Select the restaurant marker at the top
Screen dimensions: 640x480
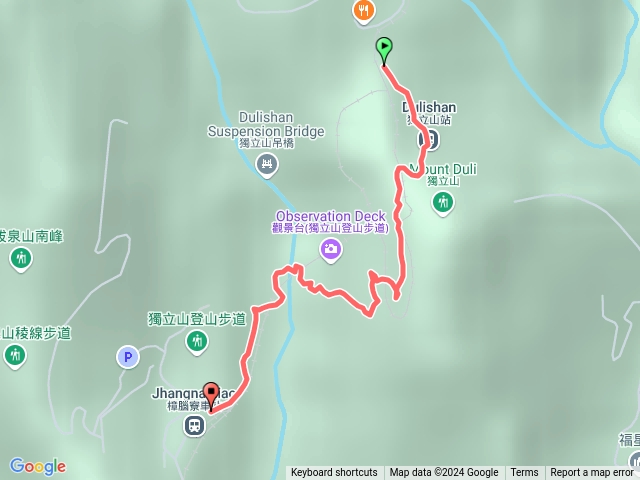click(362, 11)
